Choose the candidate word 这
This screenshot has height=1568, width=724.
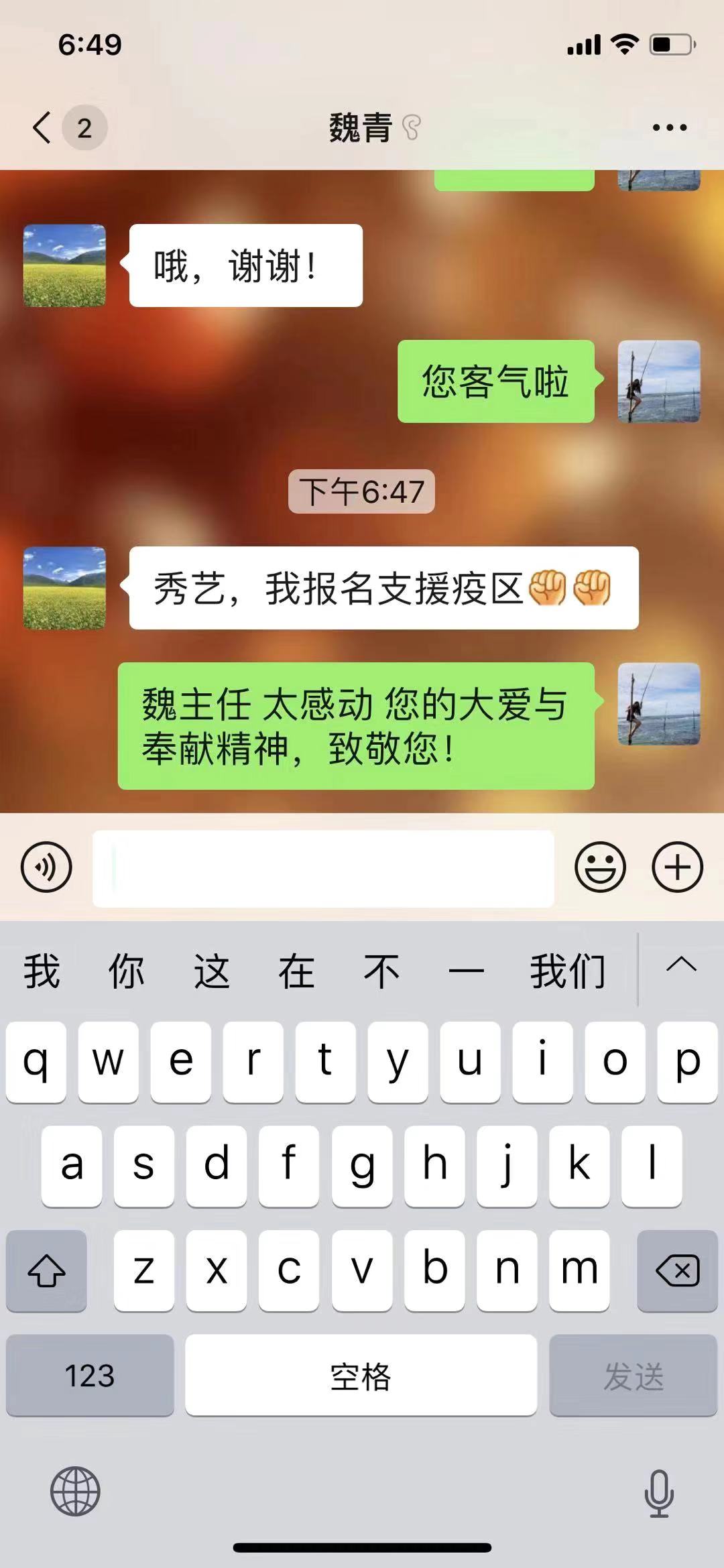[x=211, y=971]
